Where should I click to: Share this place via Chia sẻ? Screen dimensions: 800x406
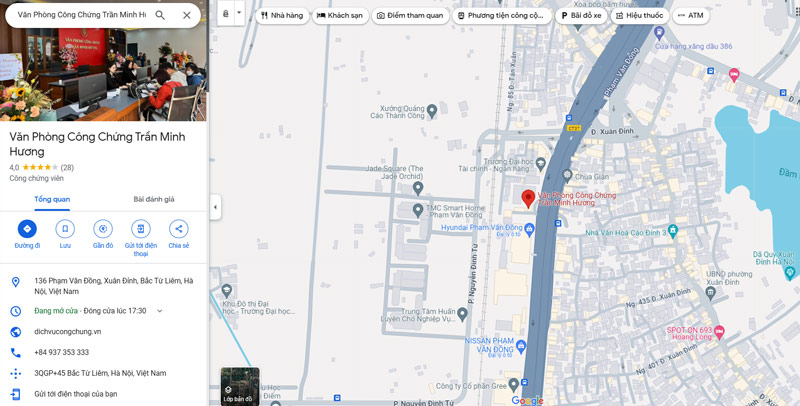point(178,229)
